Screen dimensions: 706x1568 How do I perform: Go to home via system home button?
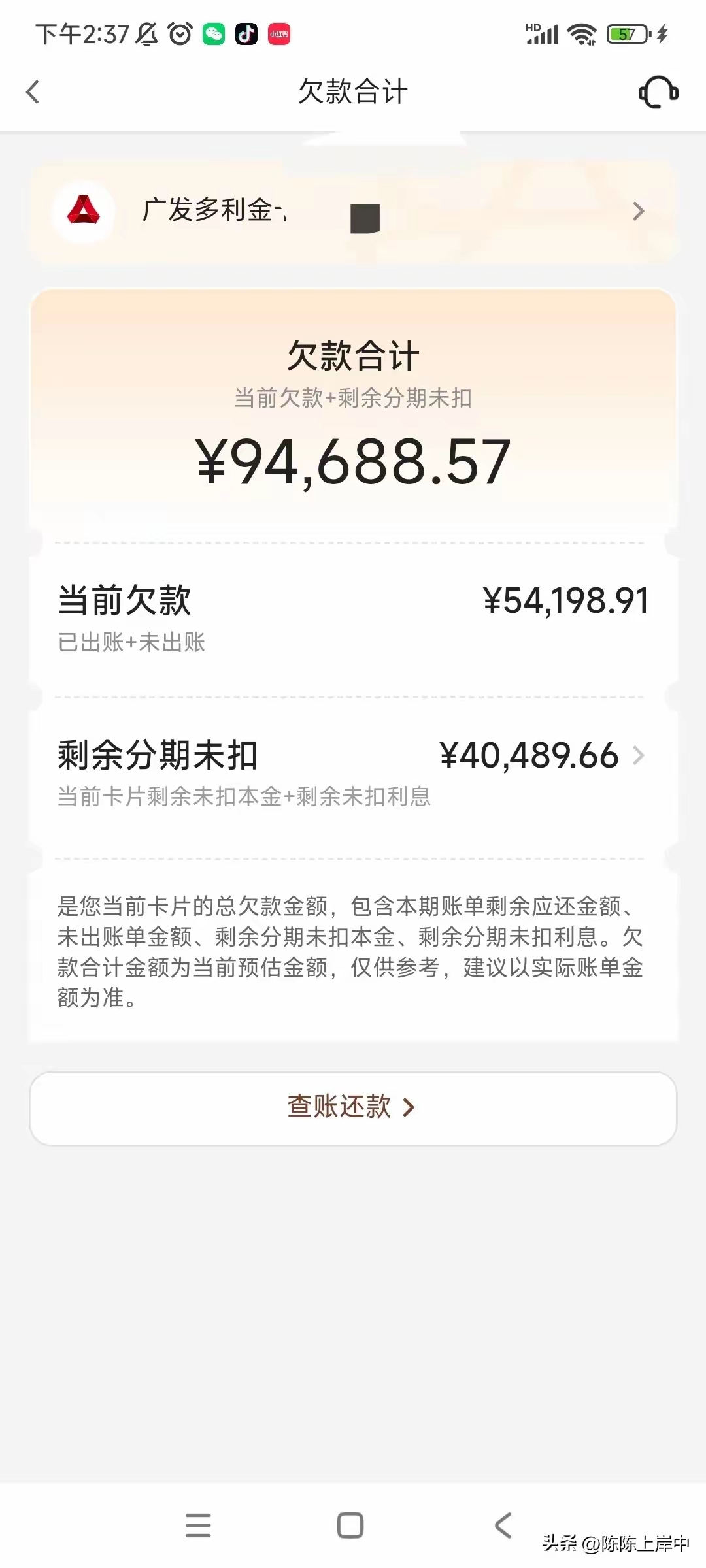click(x=350, y=1526)
